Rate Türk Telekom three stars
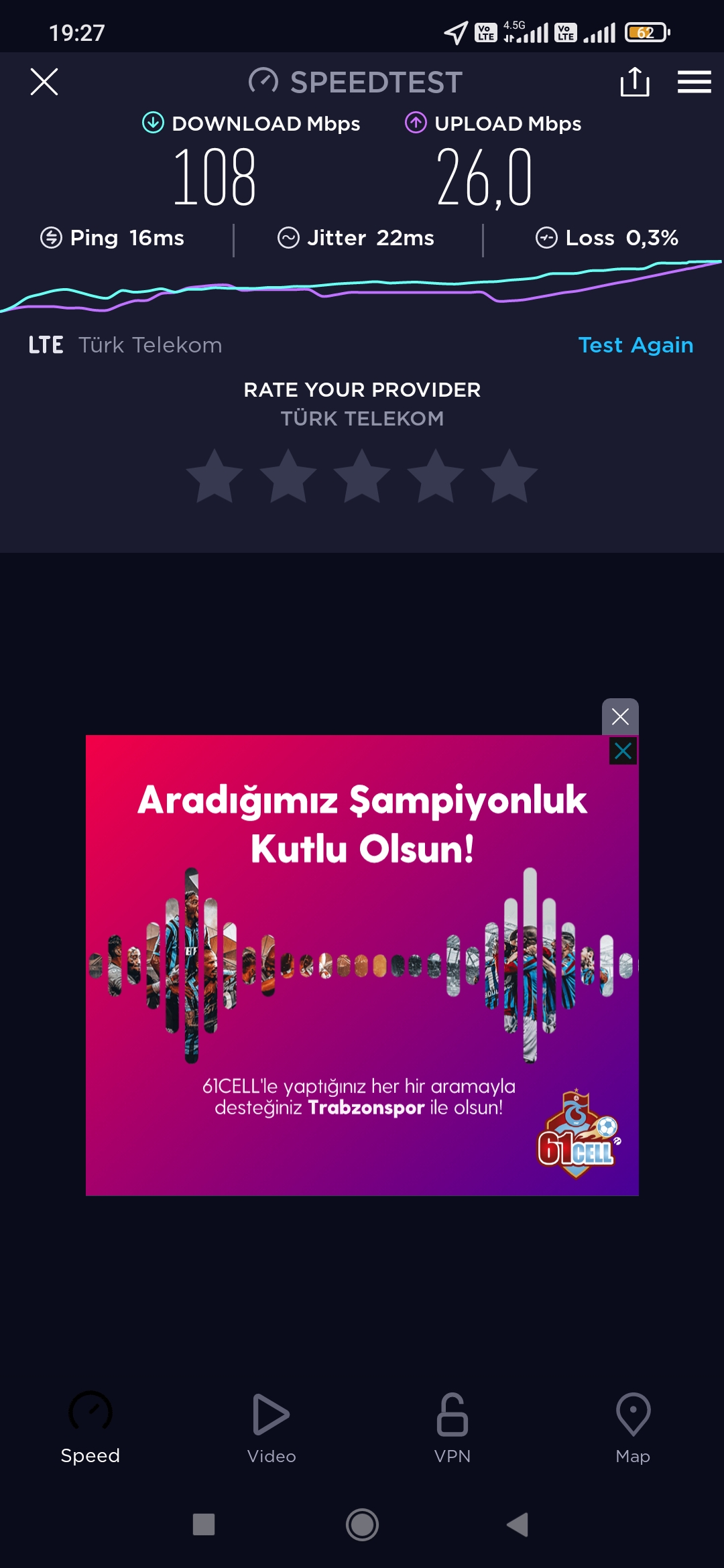The width and height of the screenshot is (724, 1568). (x=362, y=476)
